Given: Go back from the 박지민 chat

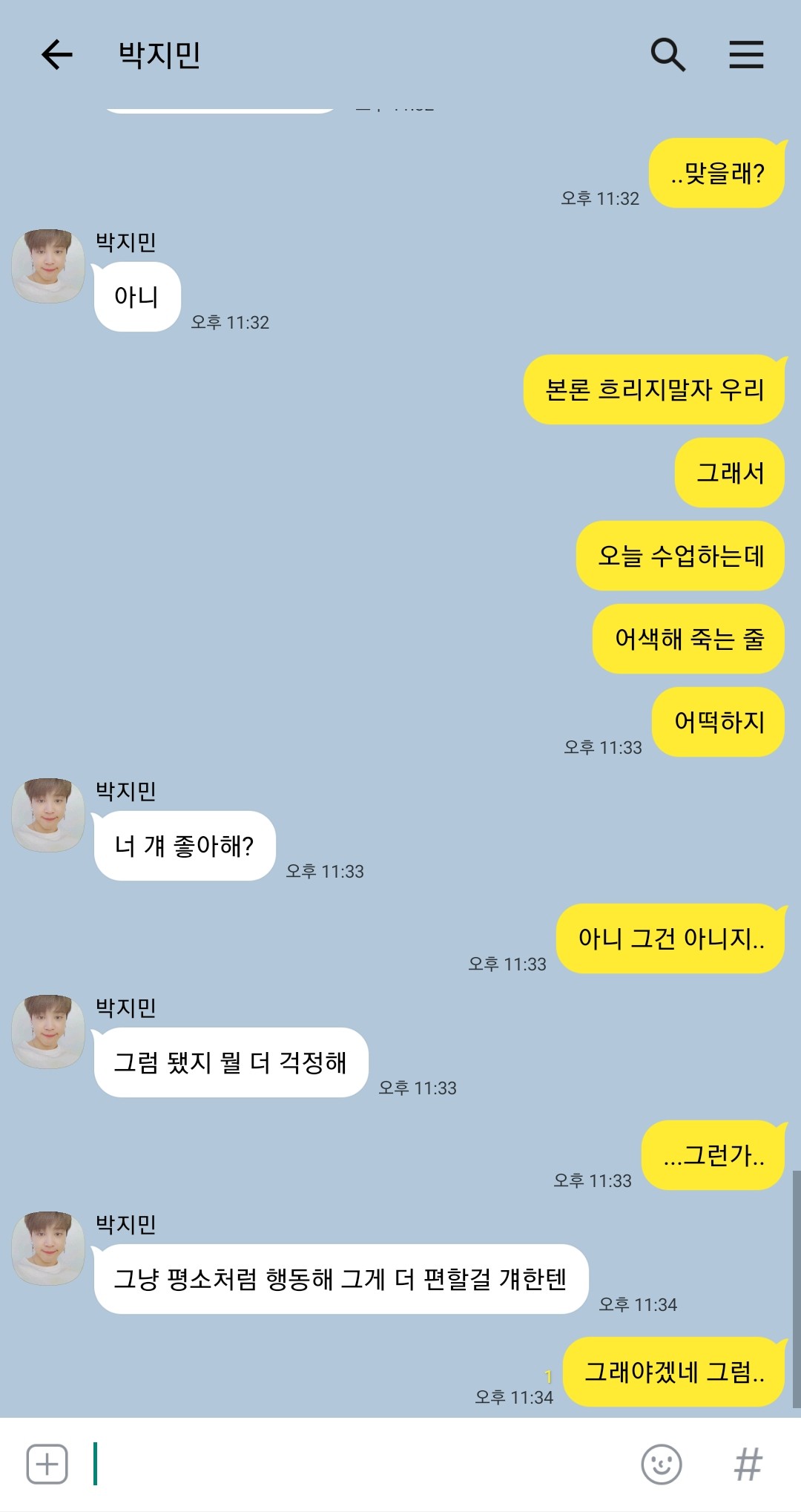Looking at the screenshot, I should [x=56, y=55].
